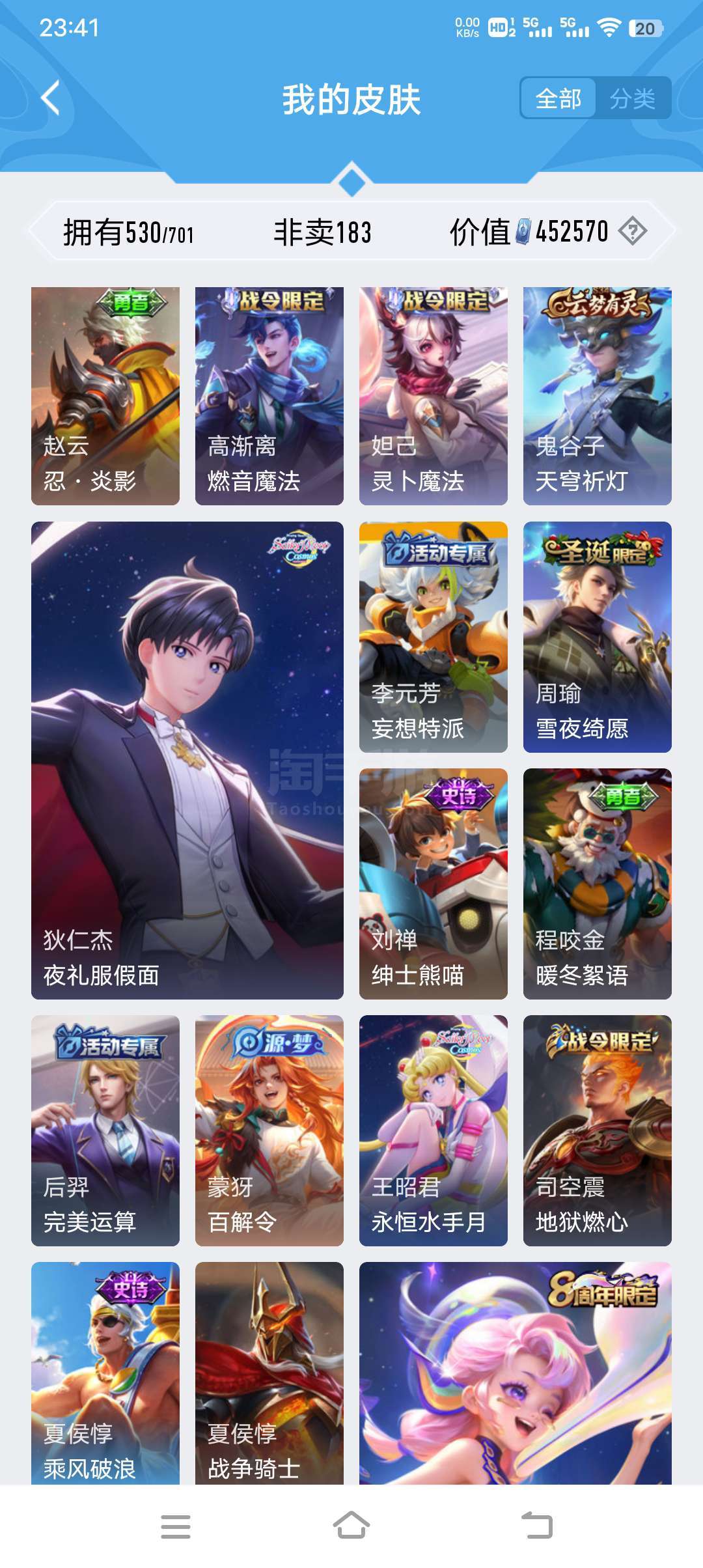The width and height of the screenshot is (703, 1568).
Task: Switch to the 全部 tab
Action: (558, 98)
